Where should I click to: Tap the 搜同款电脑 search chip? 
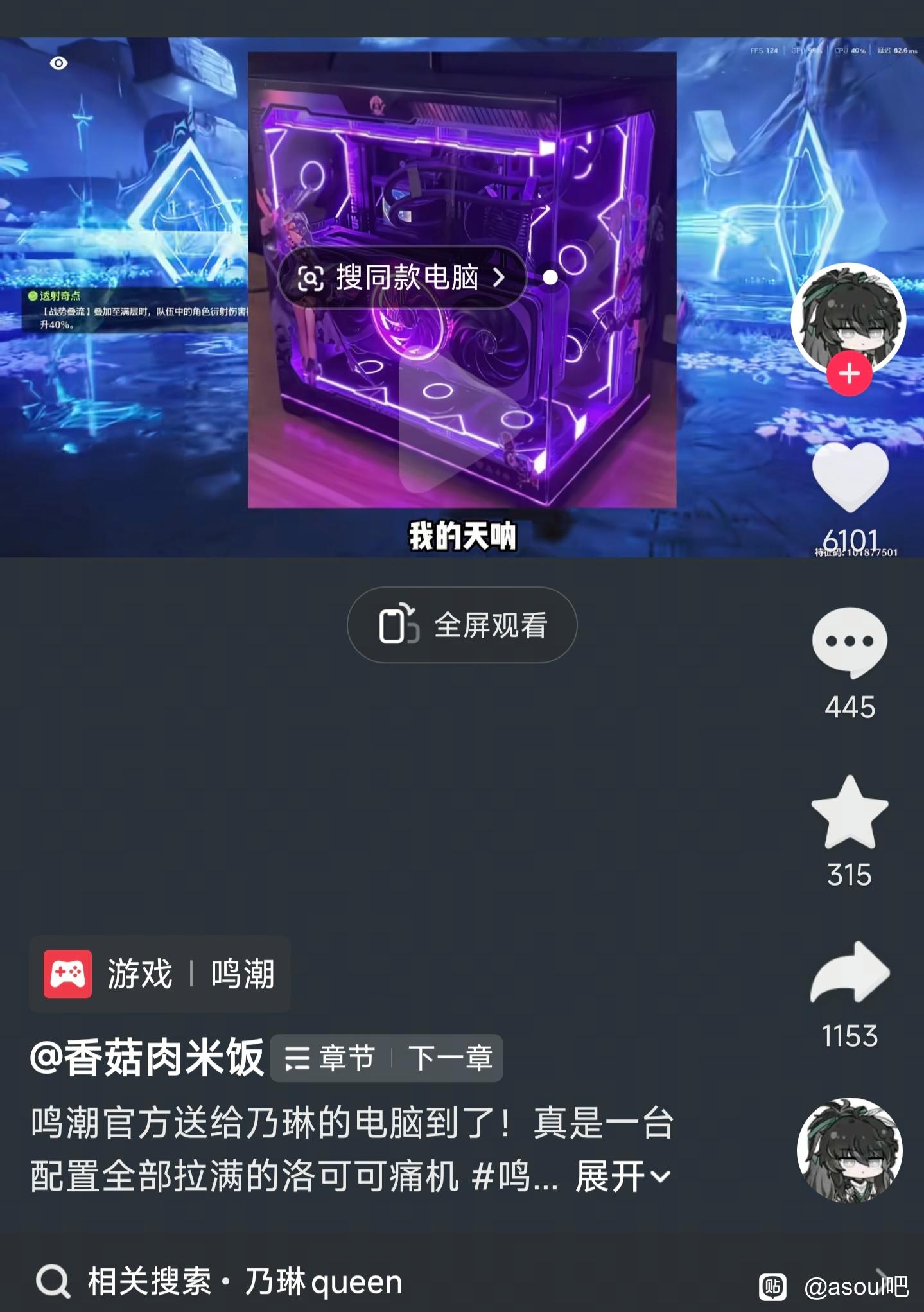coord(403,277)
